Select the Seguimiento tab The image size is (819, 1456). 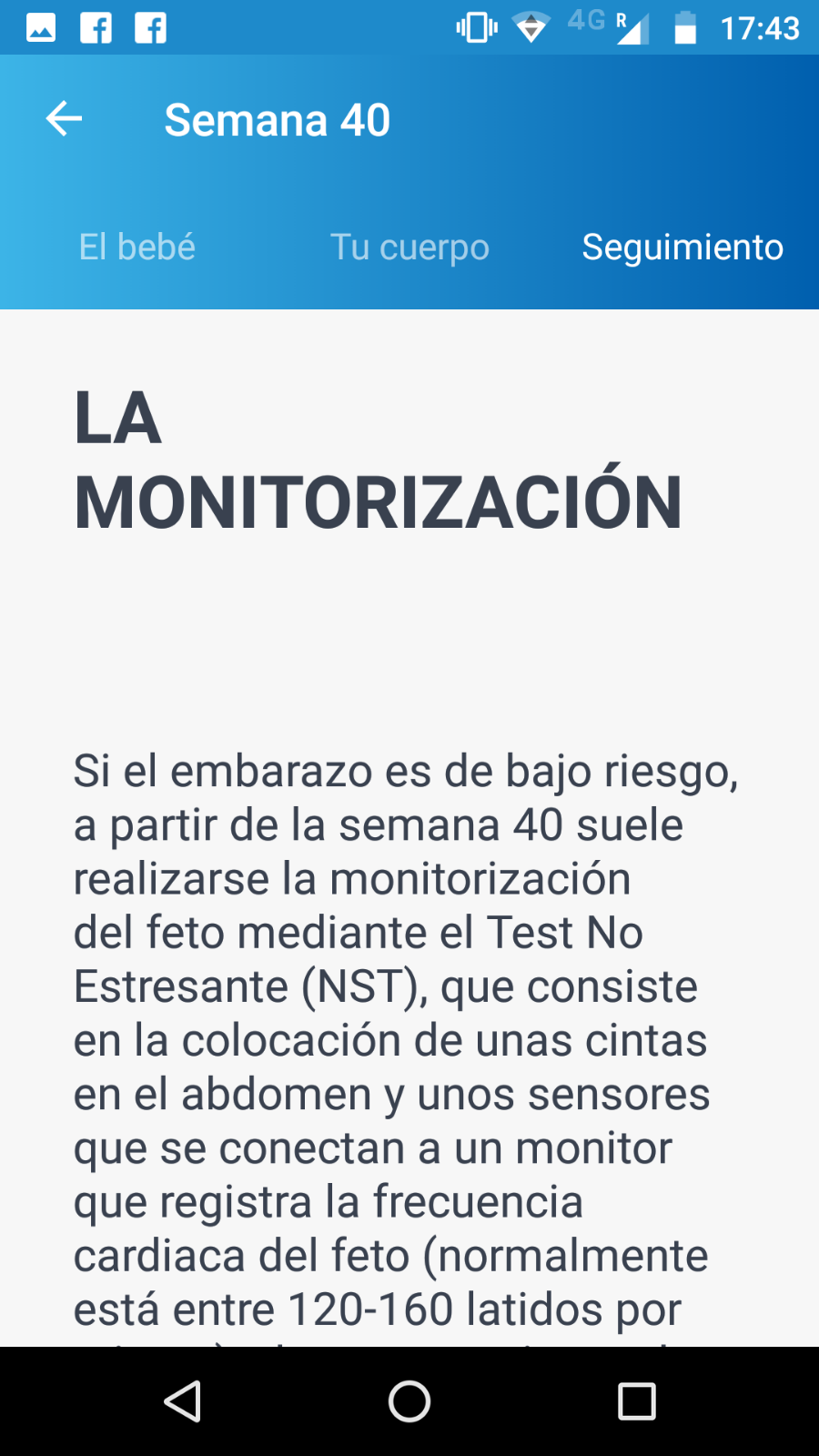pos(682,247)
